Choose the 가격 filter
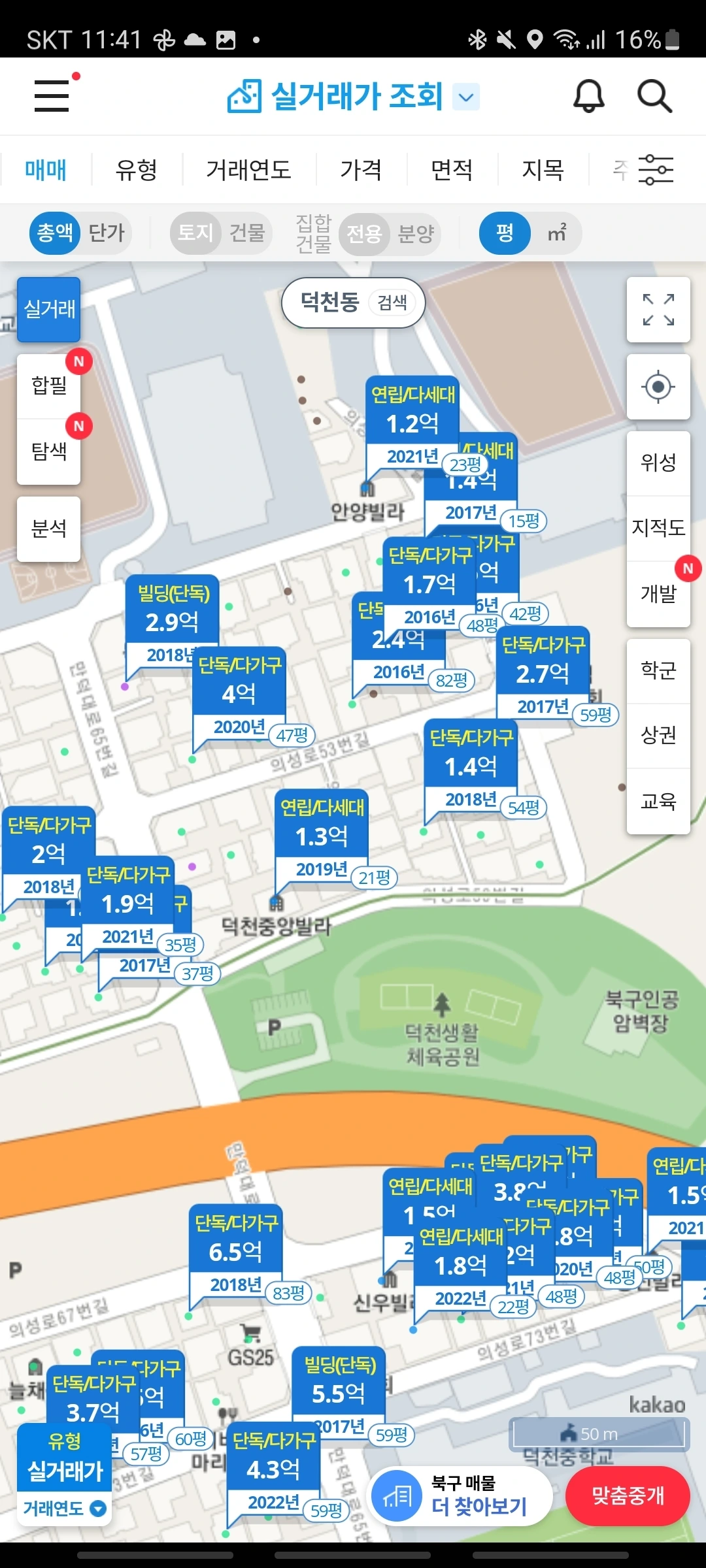Image resolution: width=706 pixels, height=1568 pixels. coord(361,170)
